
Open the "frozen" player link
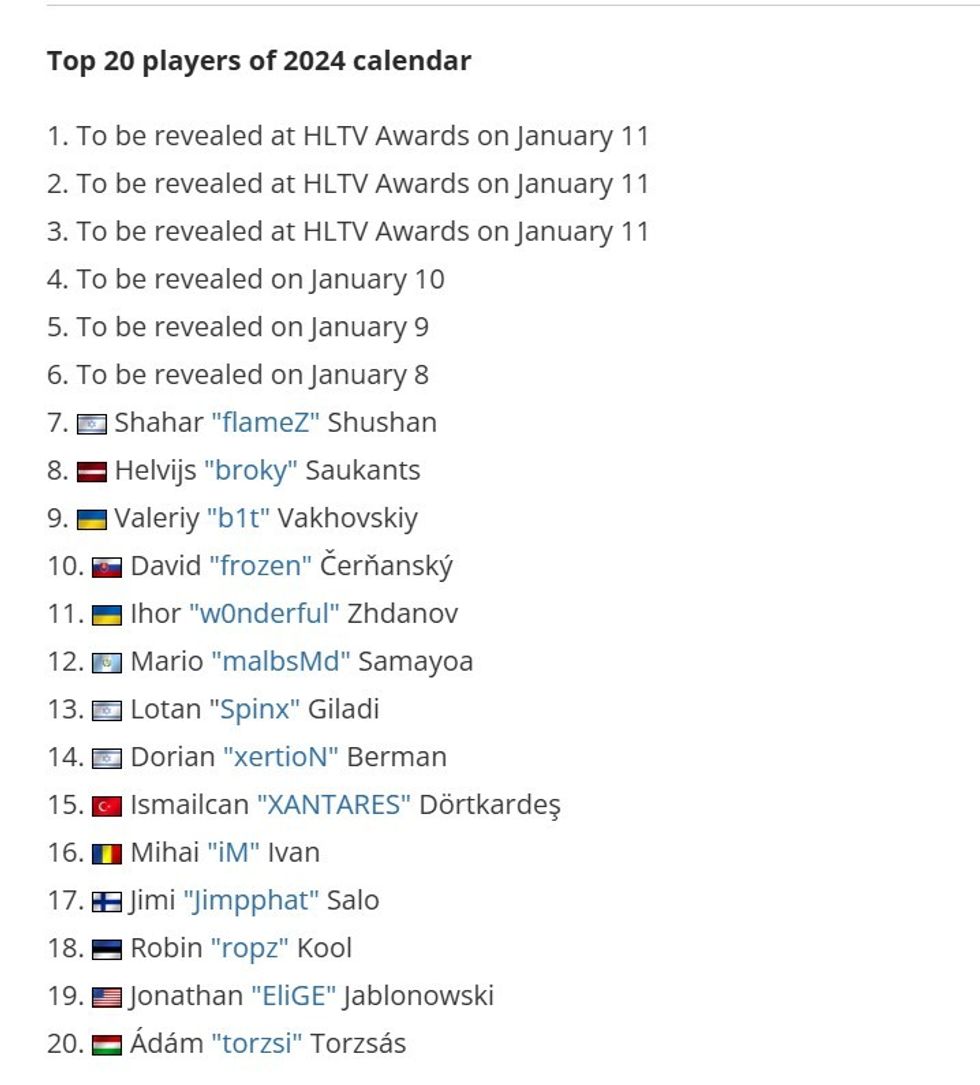[x=260, y=566]
